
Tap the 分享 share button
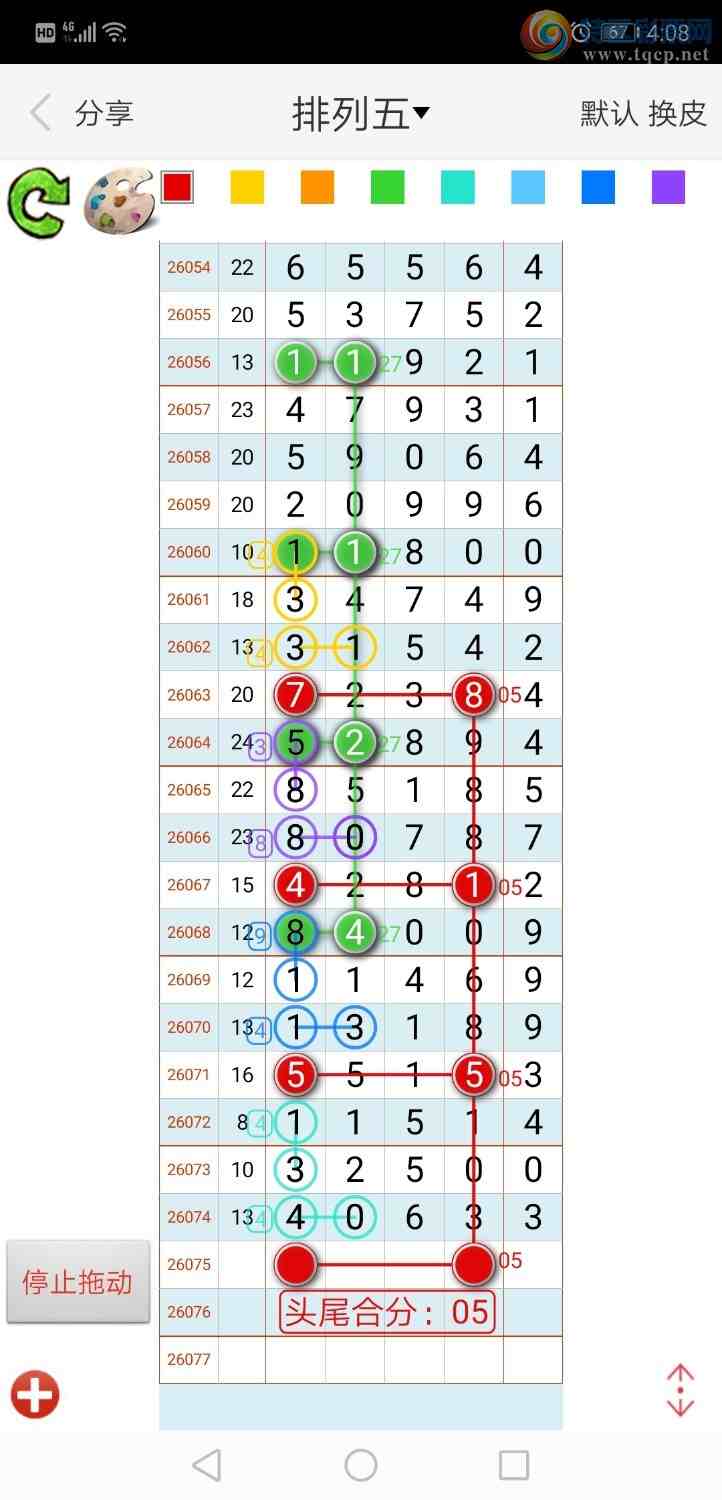(x=104, y=113)
